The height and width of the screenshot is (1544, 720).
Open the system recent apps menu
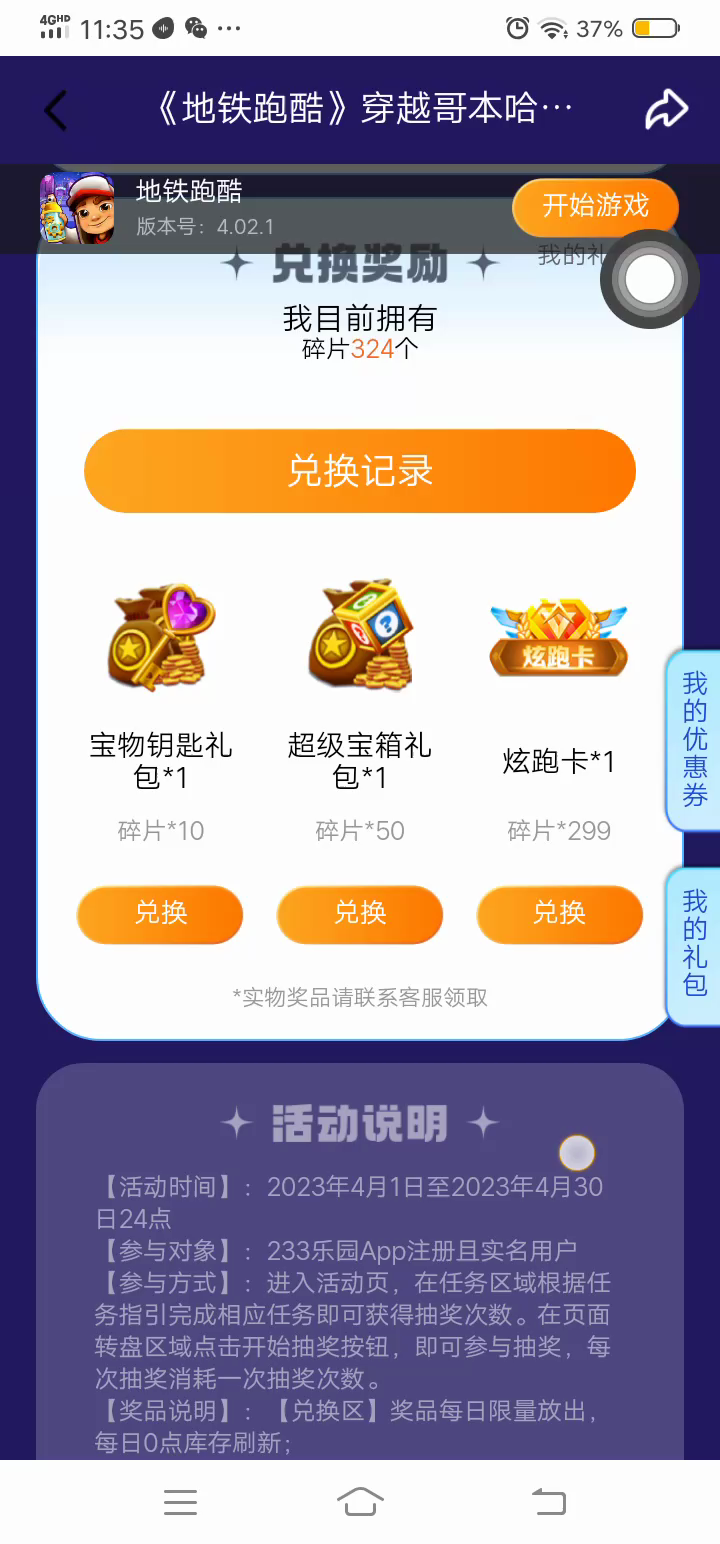point(180,1501)
